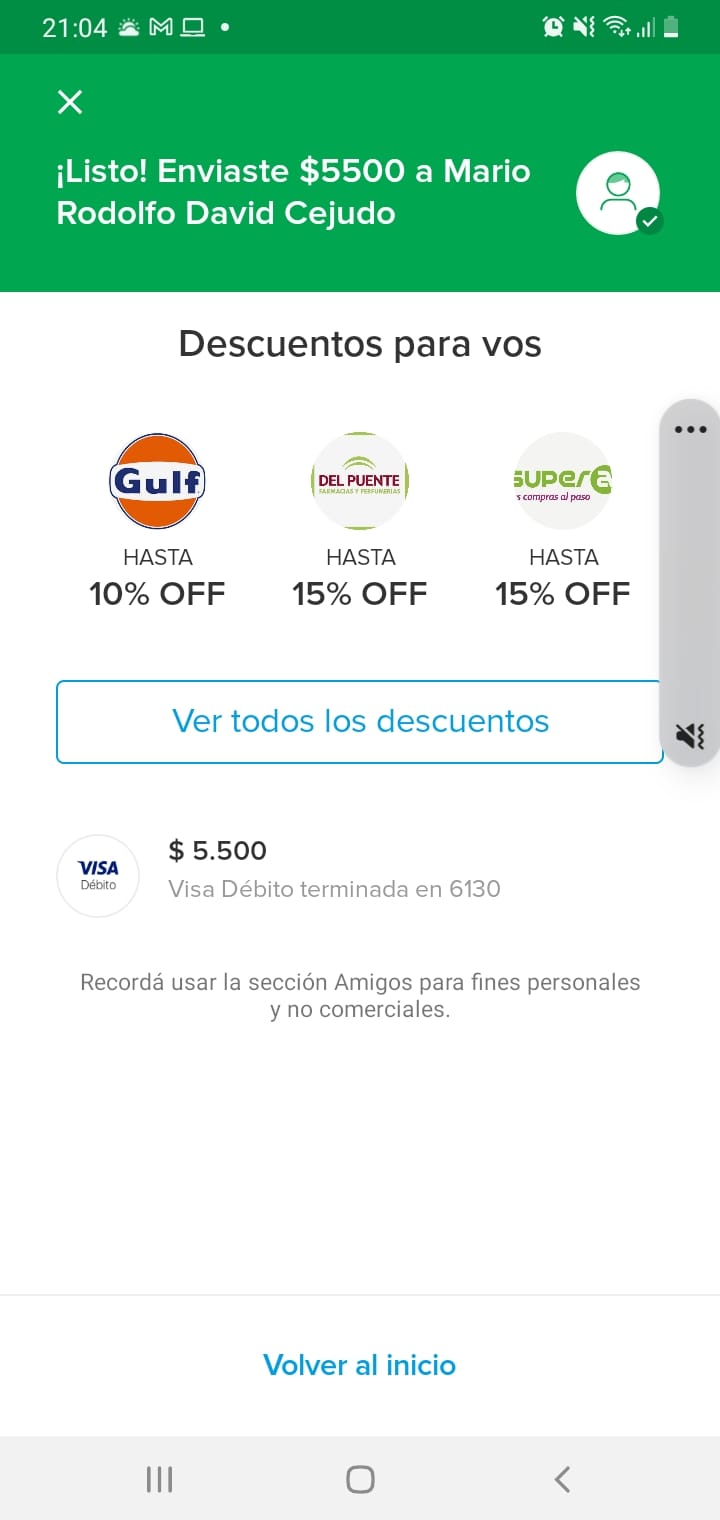
Task: Open the Gulf 10% OFF discount
Action: pos(157,521)
